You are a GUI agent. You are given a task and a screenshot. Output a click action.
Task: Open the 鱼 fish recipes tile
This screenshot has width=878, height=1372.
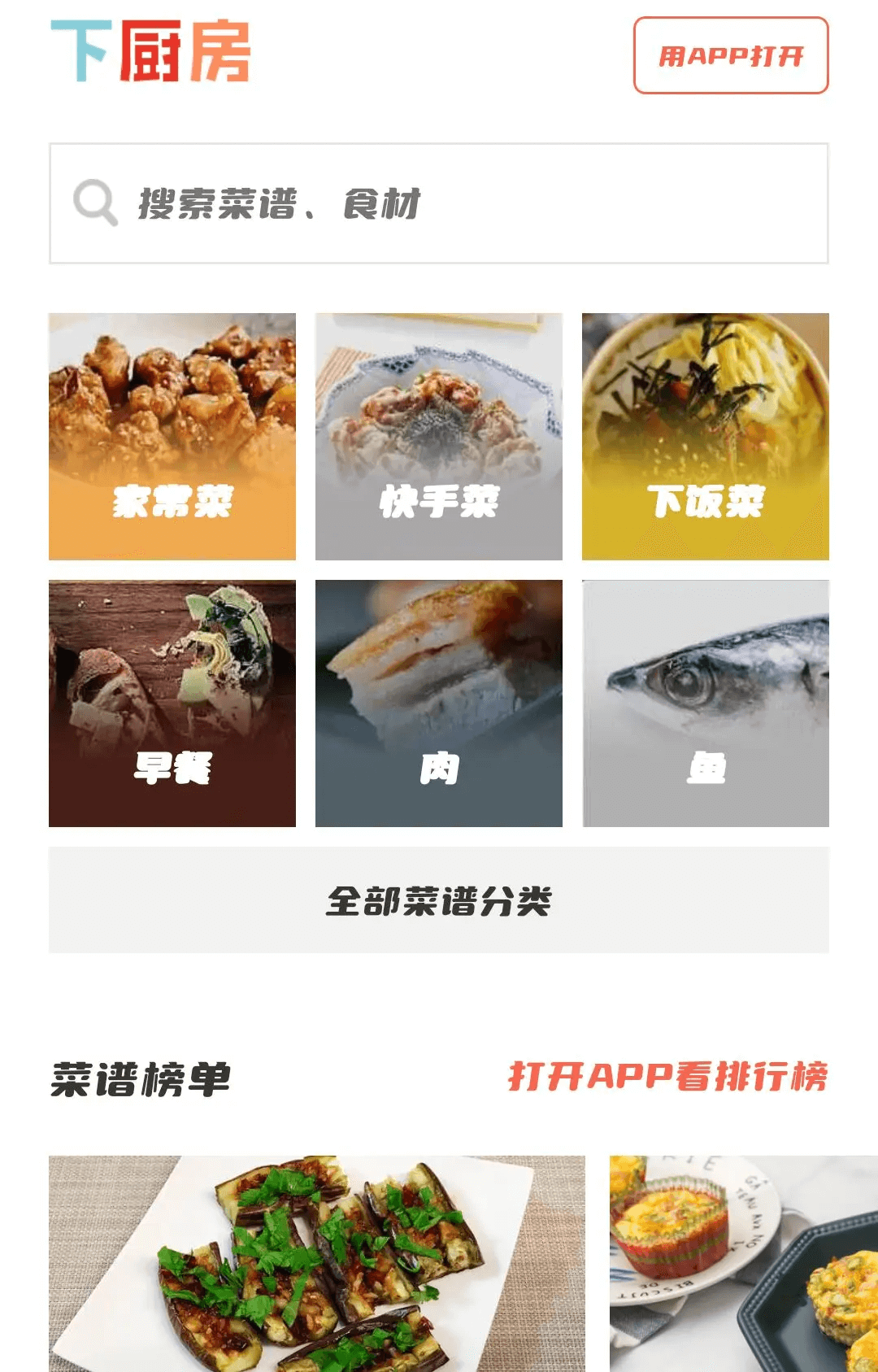click(x=706, y=703)
